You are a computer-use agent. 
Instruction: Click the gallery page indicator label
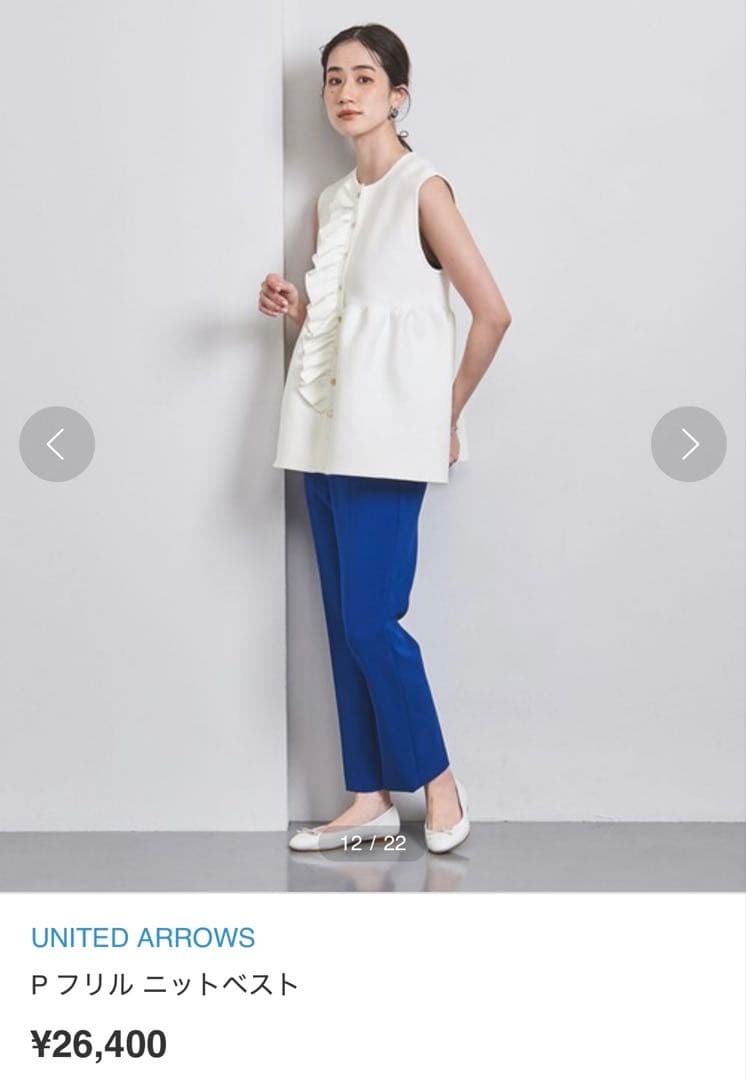(x=373, y=843)
